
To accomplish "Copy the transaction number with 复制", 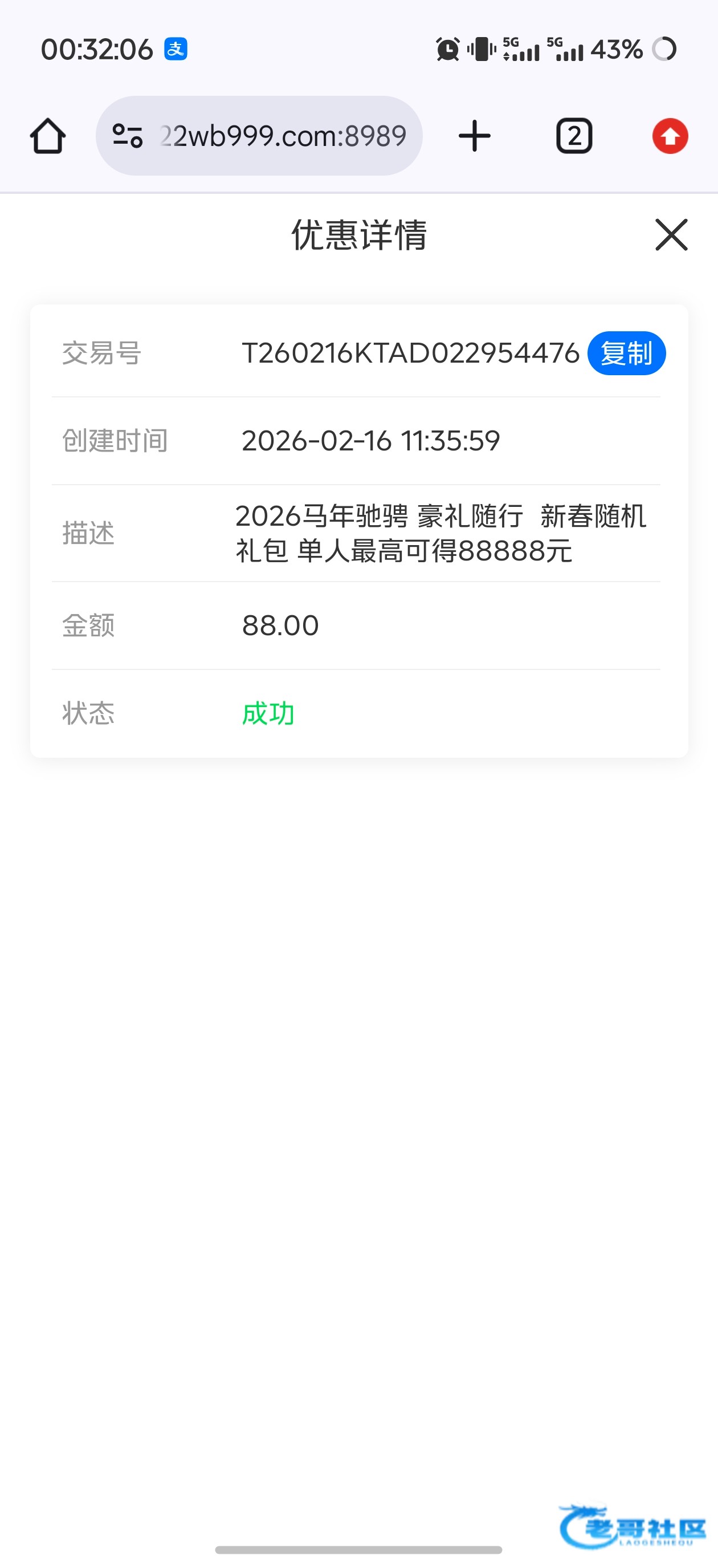I will (626, 353).
